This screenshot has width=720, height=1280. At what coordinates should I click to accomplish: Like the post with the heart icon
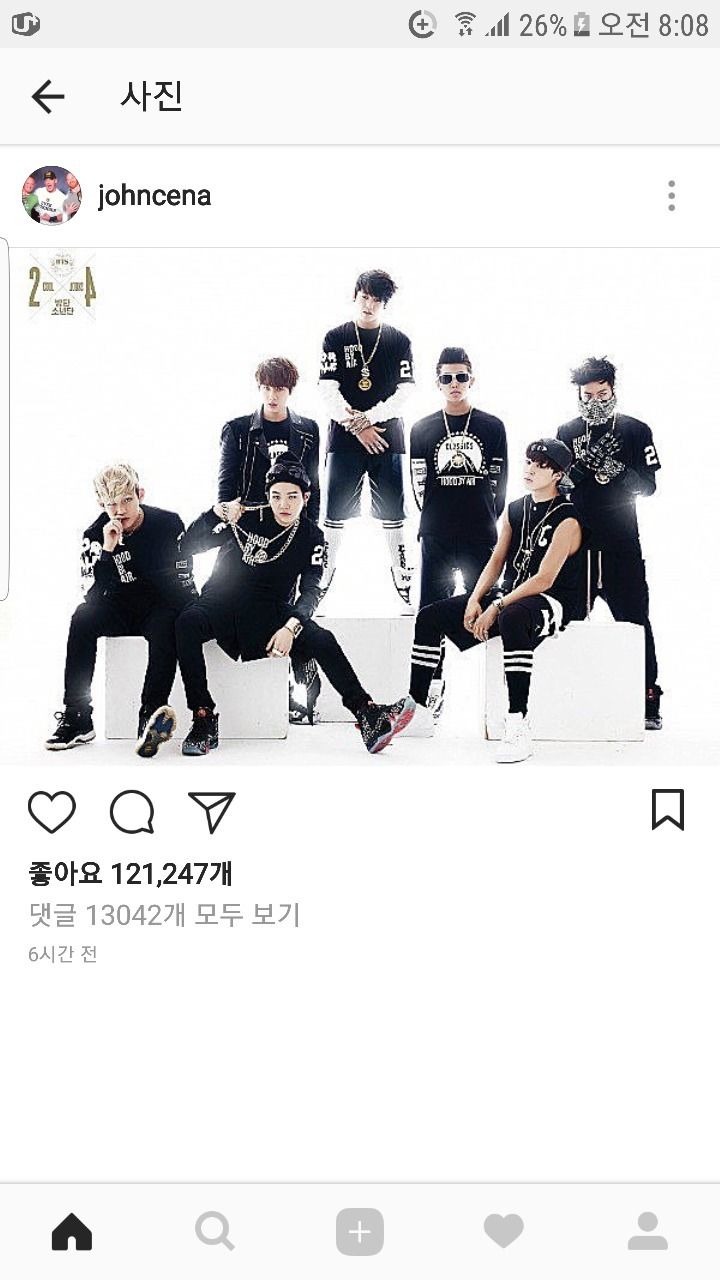click(x=52, y=811)
